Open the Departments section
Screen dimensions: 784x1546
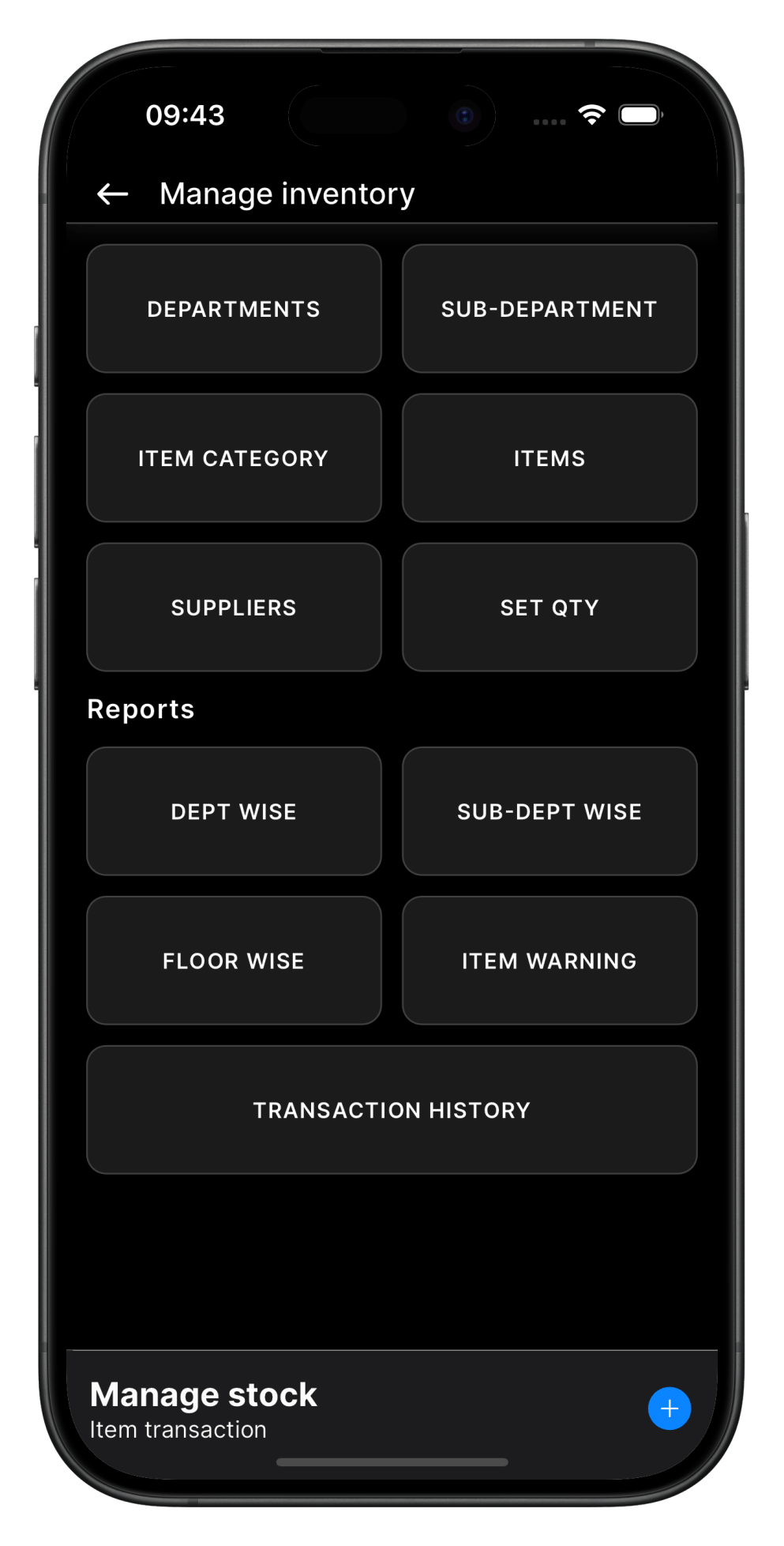point(234,309)
